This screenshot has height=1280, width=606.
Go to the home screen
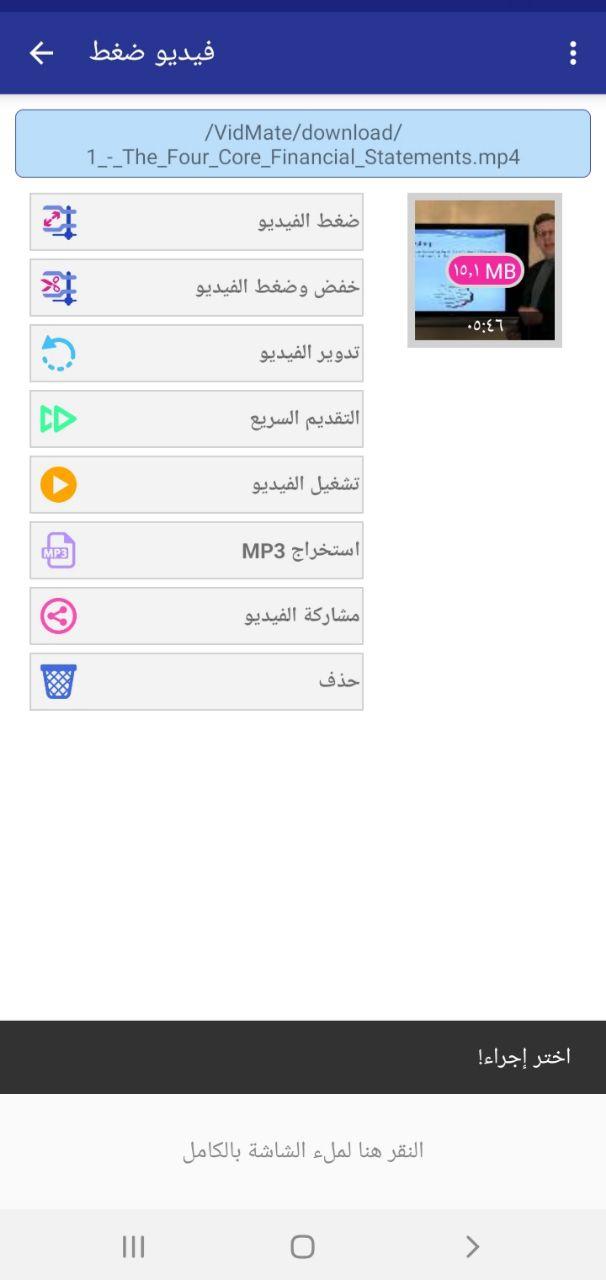click(302, 1246)
